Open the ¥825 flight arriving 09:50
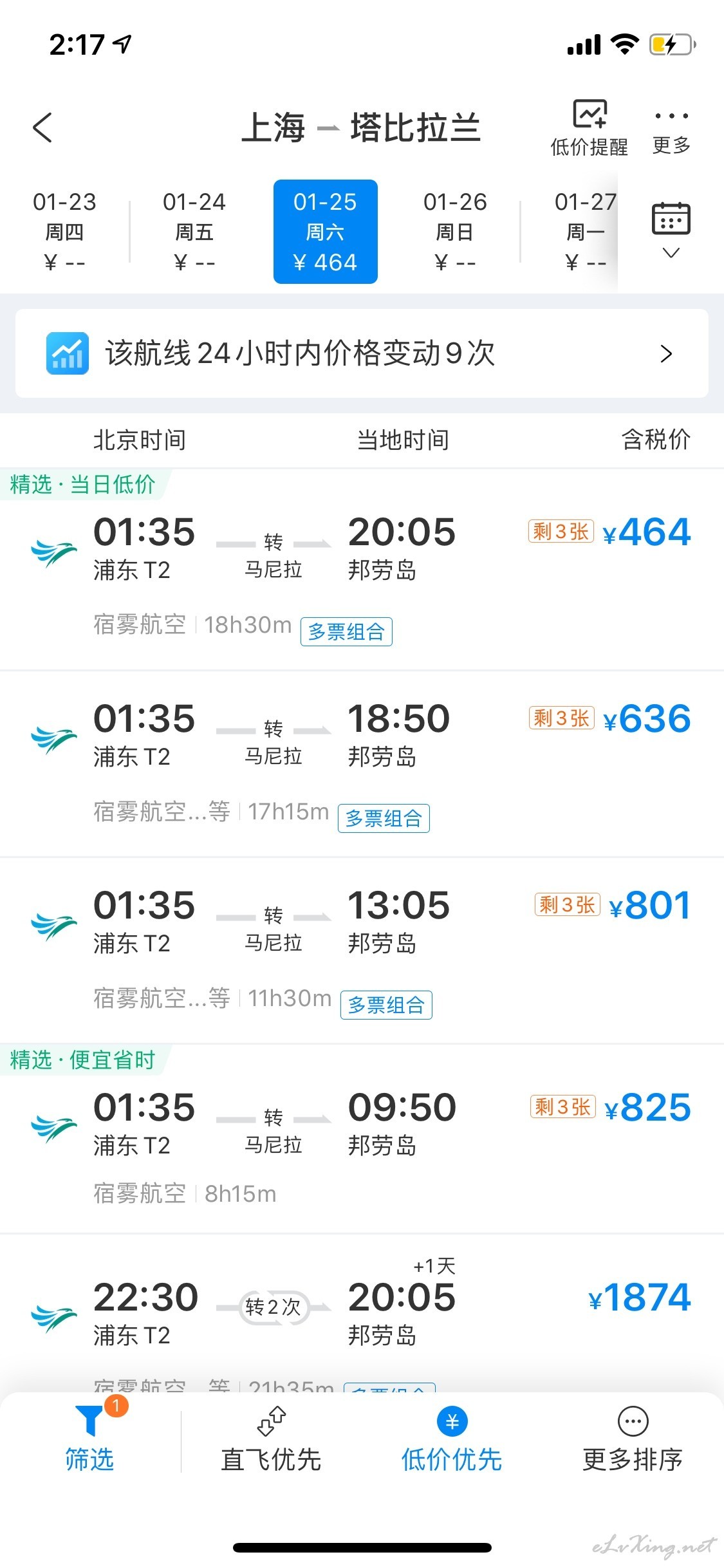Viewport: 724px width, 1568px height. [362, 1139]
